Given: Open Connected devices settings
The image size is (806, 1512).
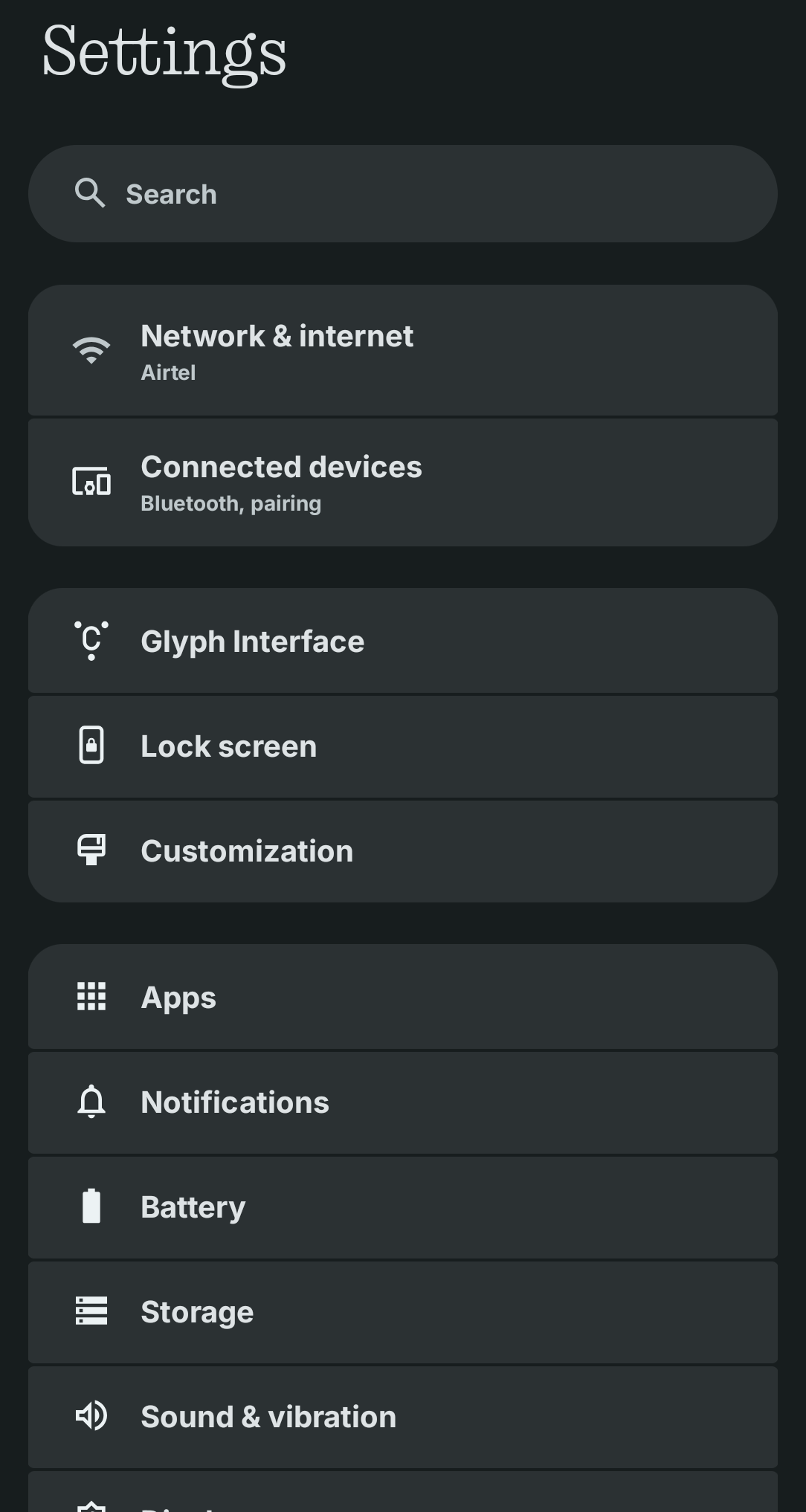Looking at the screenshot, I should tap(403, 480).
